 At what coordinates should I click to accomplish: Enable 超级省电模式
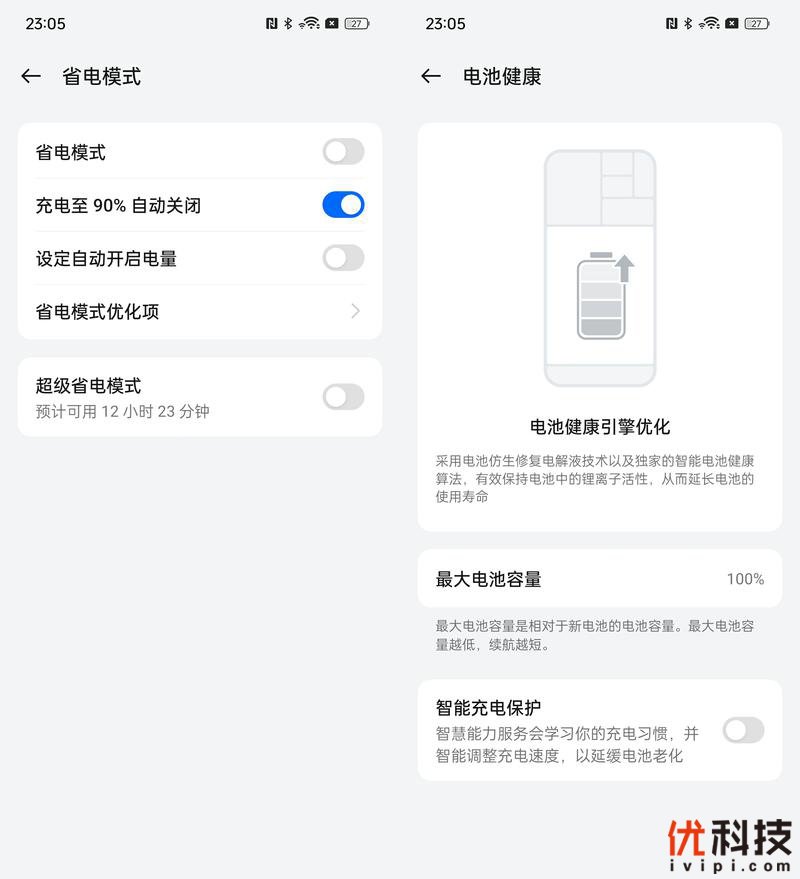tap(343, 397)
